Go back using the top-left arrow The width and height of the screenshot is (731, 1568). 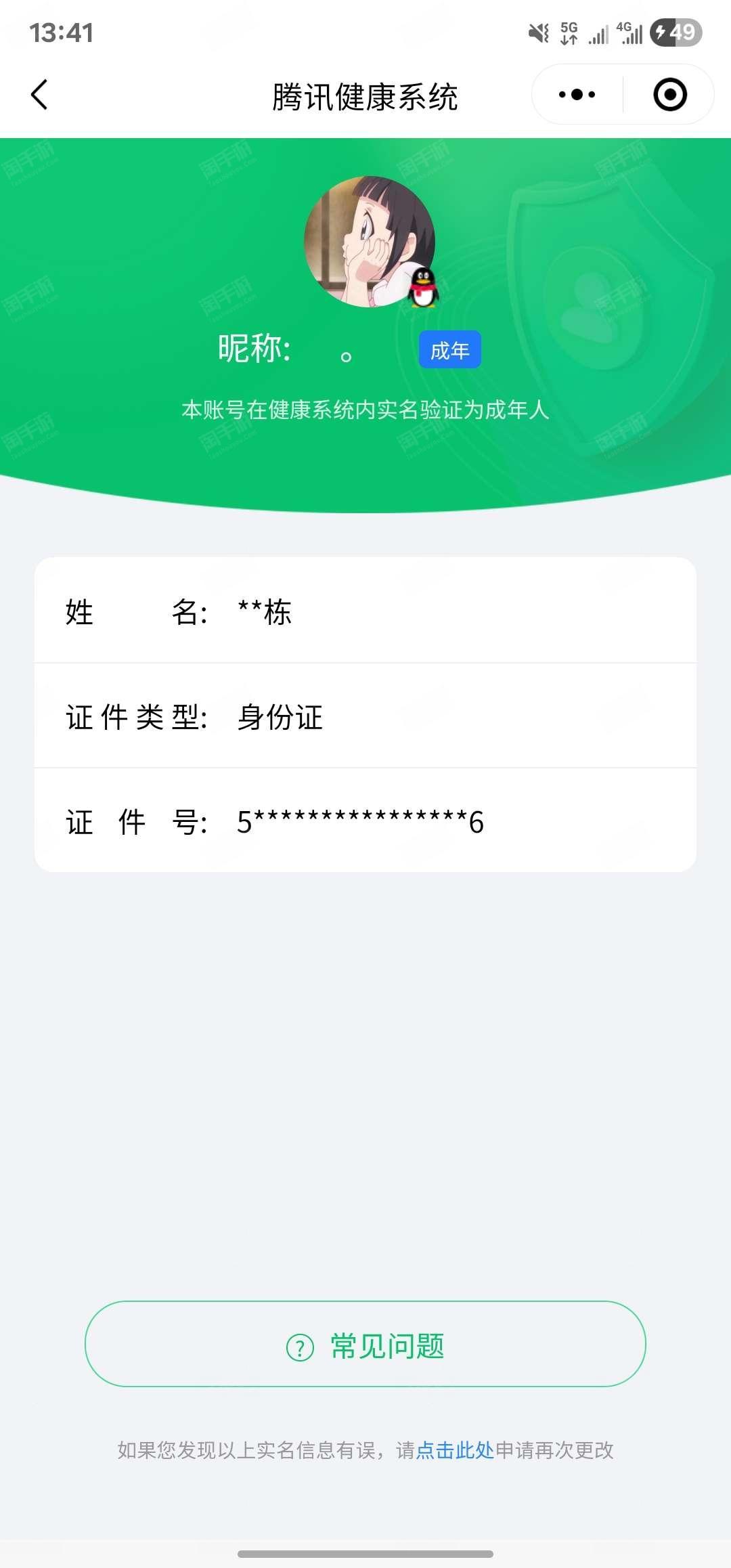39,95
